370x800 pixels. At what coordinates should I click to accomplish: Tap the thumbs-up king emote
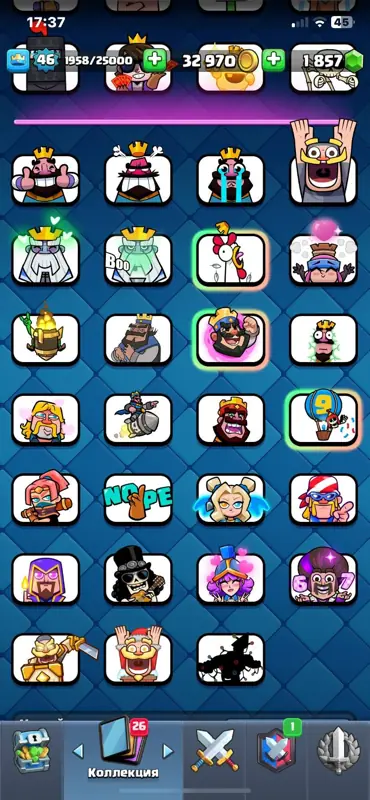(46, 179)
